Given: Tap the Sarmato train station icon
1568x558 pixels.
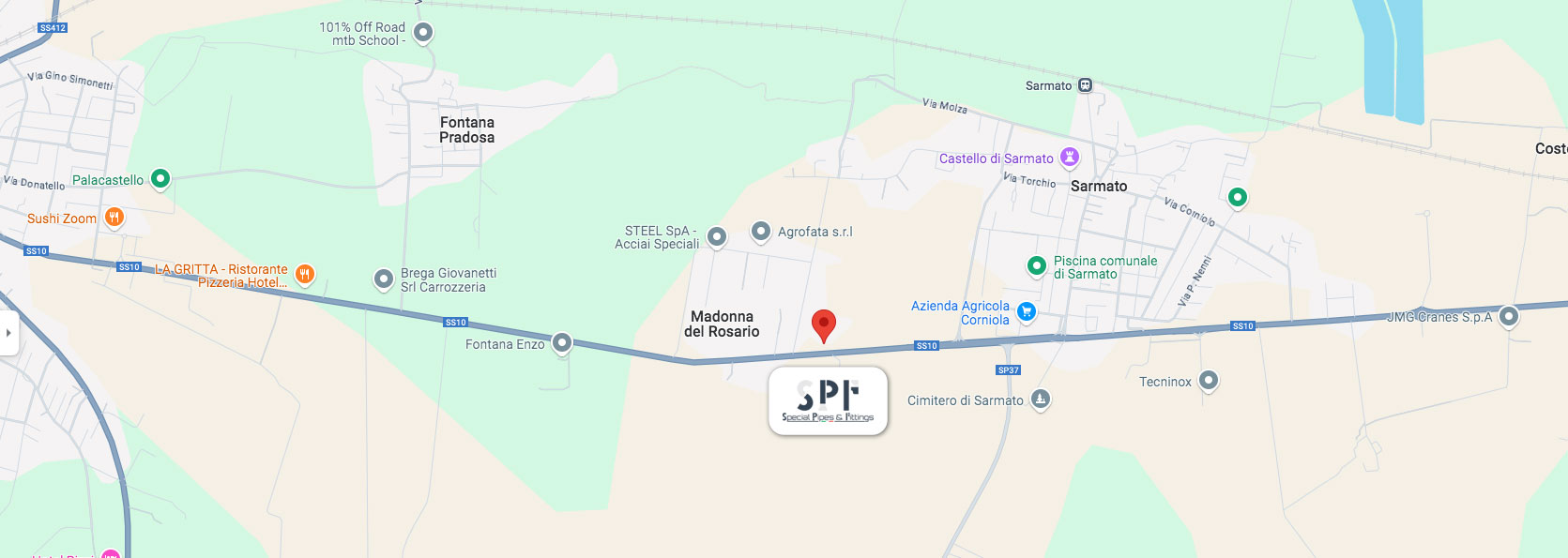Looking at the screenshot, I should [x=1085, y=85].
